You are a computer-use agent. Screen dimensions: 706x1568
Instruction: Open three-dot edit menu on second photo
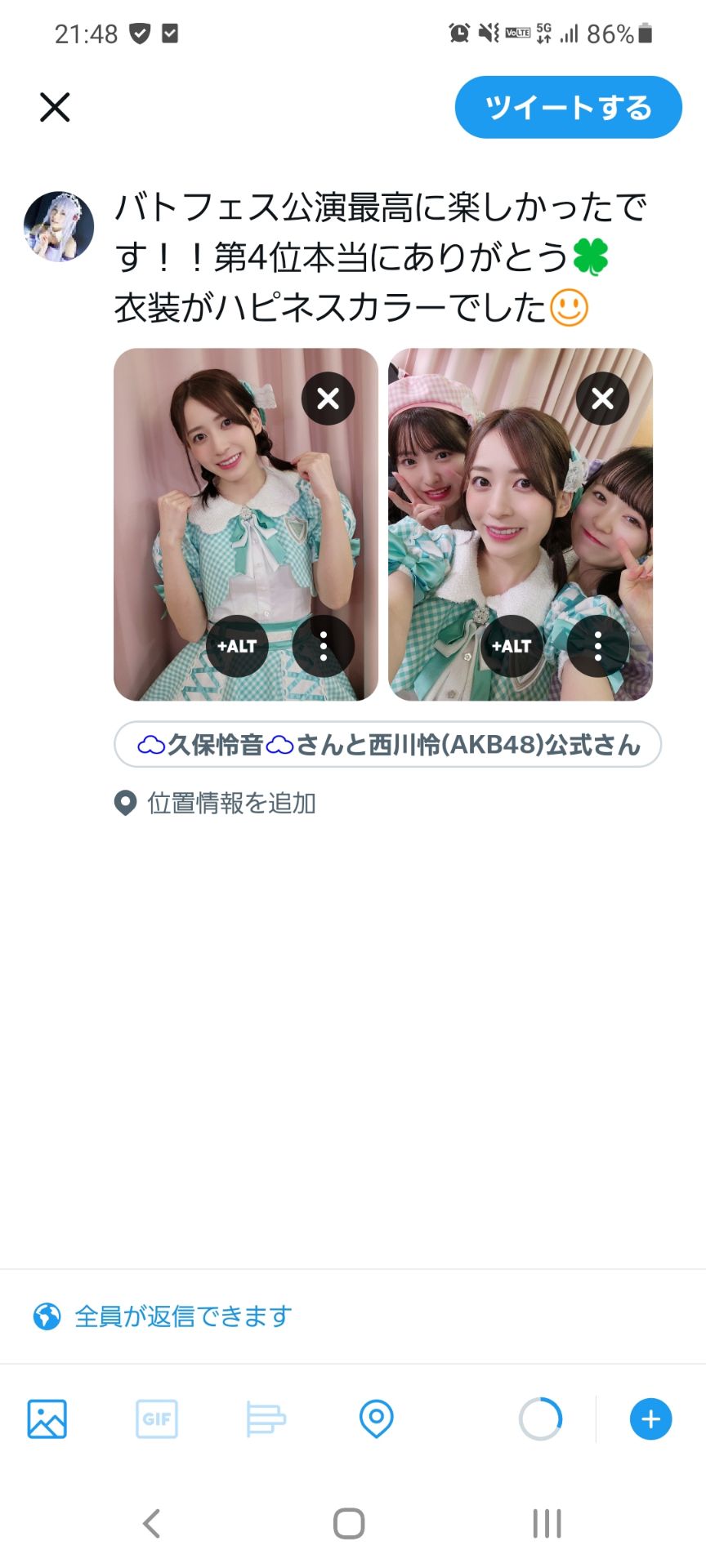pos(599,645)
